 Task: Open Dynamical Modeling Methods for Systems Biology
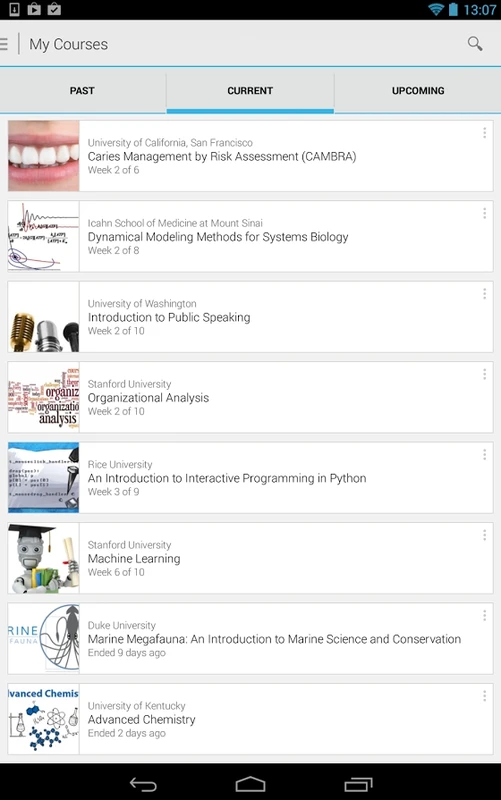250,236
